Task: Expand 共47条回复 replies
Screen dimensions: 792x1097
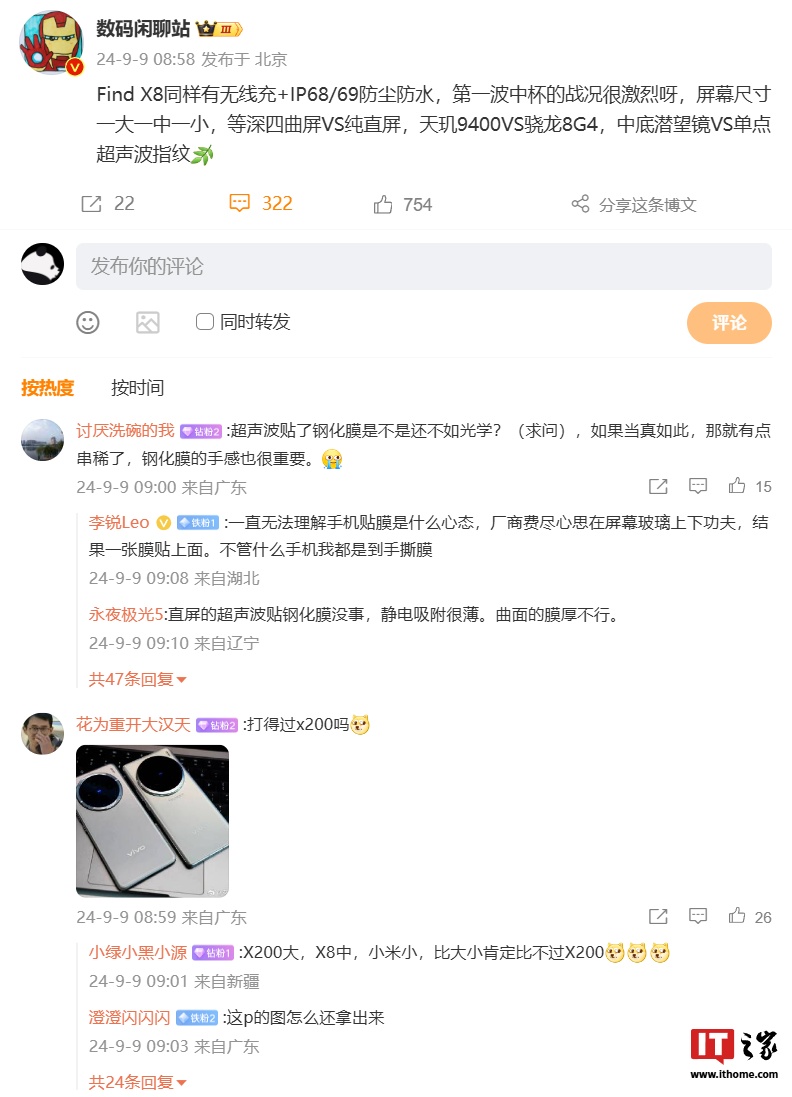Action: (138, 679)
